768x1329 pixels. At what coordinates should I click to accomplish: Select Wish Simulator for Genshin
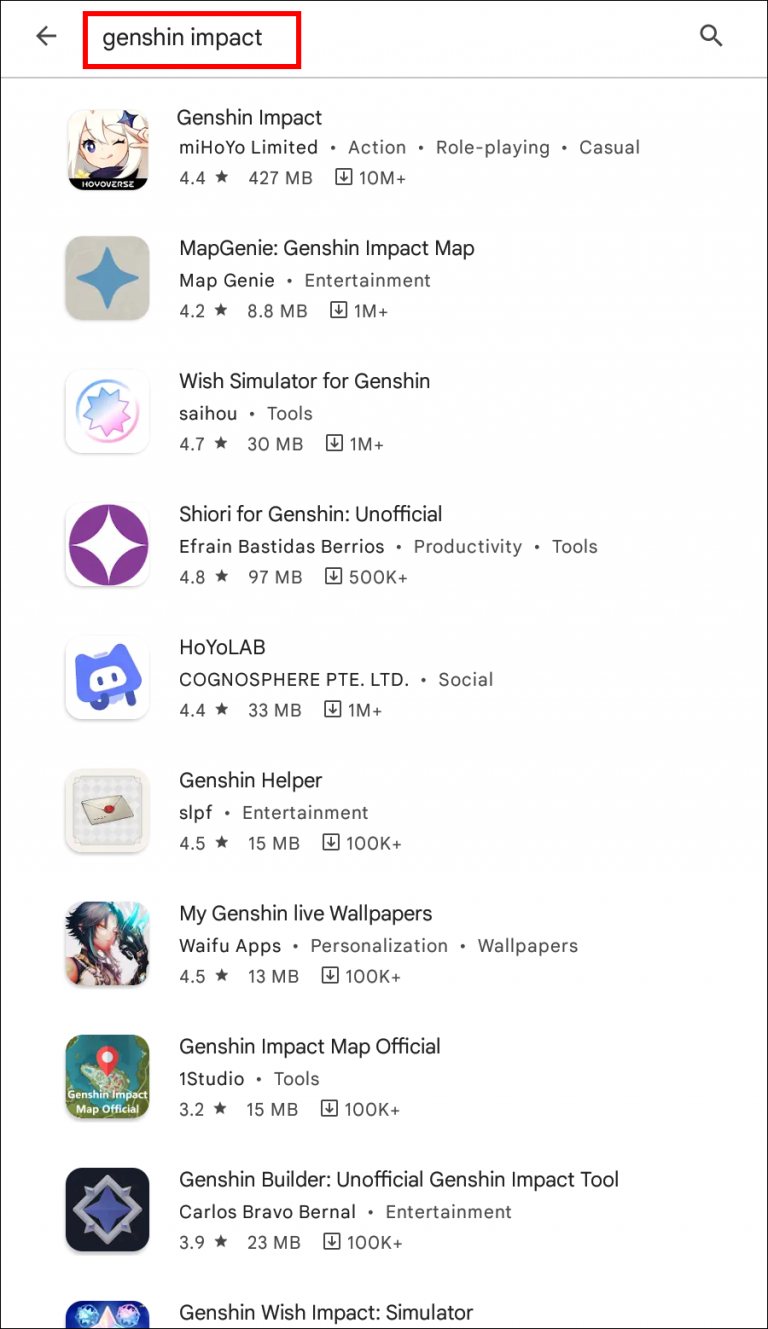(304, 381)
